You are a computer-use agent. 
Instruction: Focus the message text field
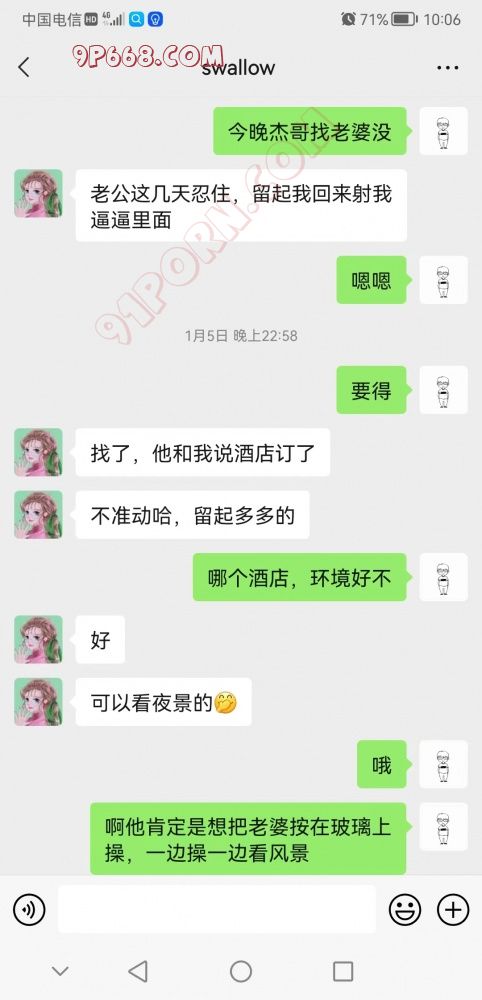pyautogui.click(x=217, y=909)
